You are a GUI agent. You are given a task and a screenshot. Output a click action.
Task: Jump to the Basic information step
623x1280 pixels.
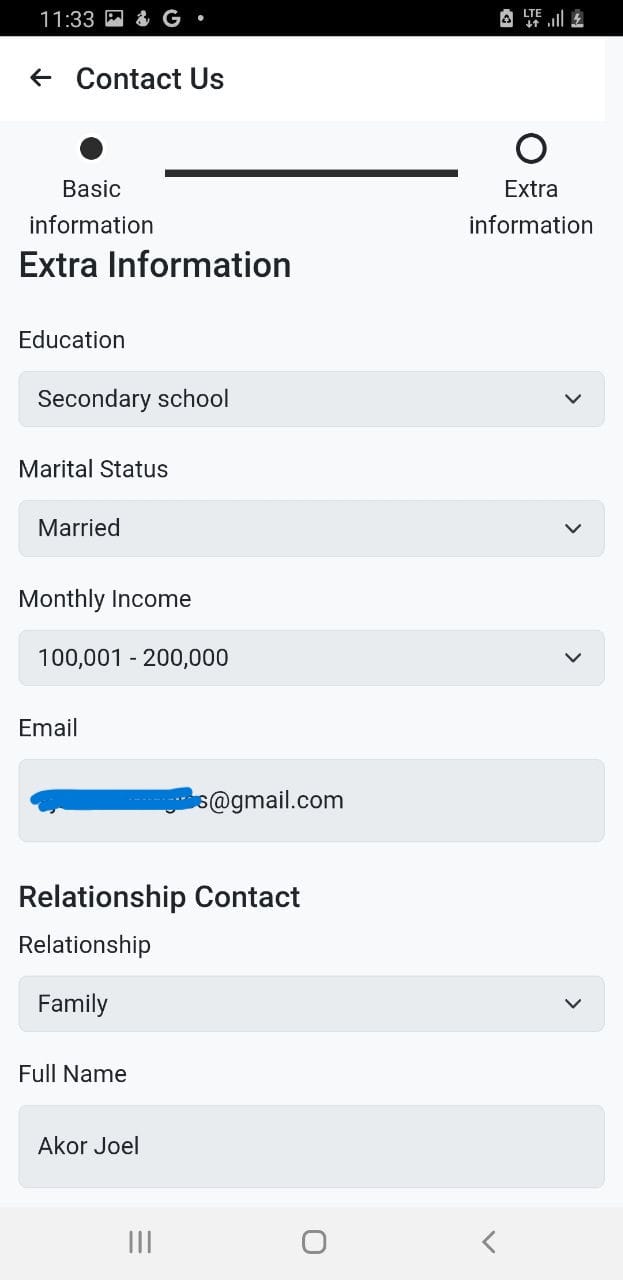(x=91, y=149)
